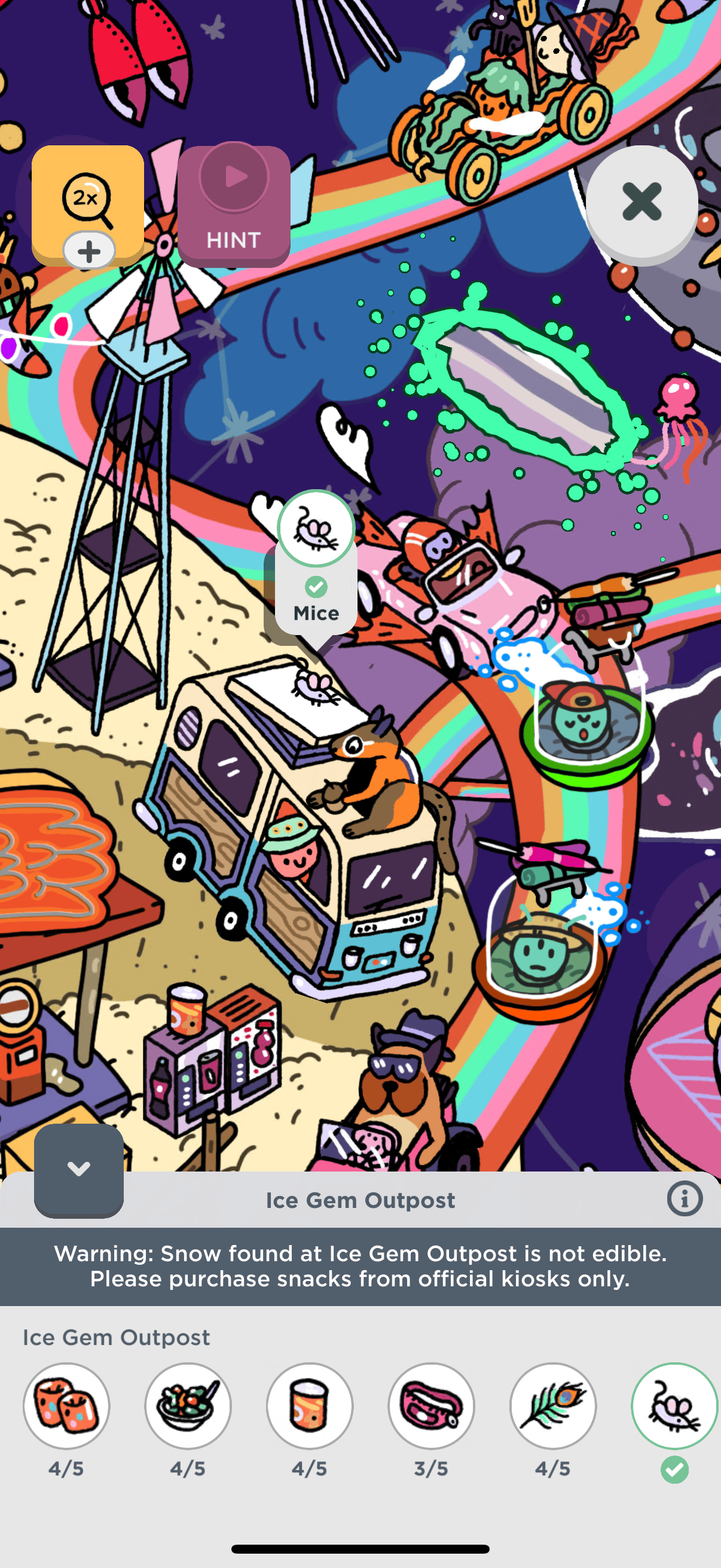Select the peacock feather item
This screenshot has height=1568, width=721.
(553, 1405)
